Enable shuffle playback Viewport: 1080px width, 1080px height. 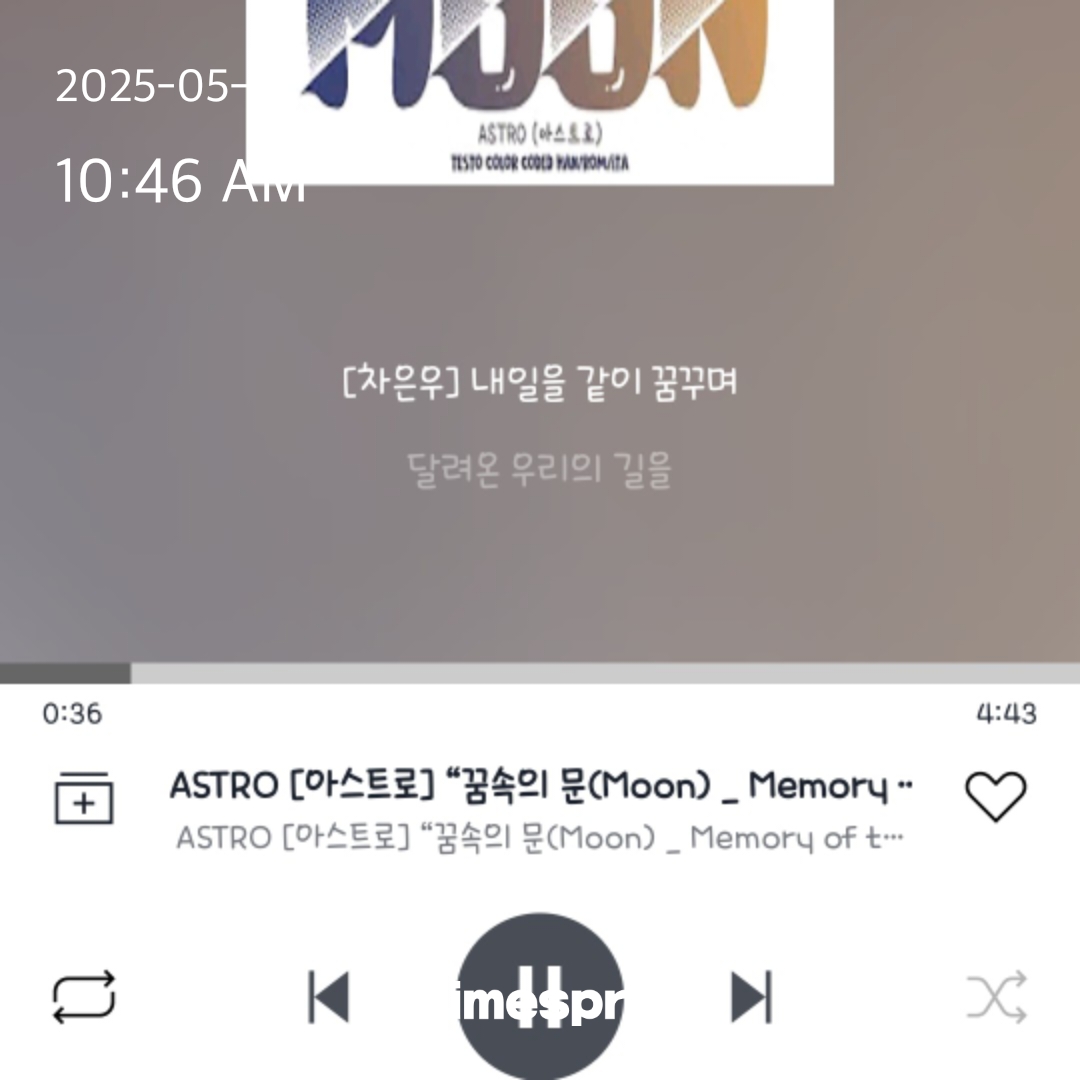coord(996,996)
